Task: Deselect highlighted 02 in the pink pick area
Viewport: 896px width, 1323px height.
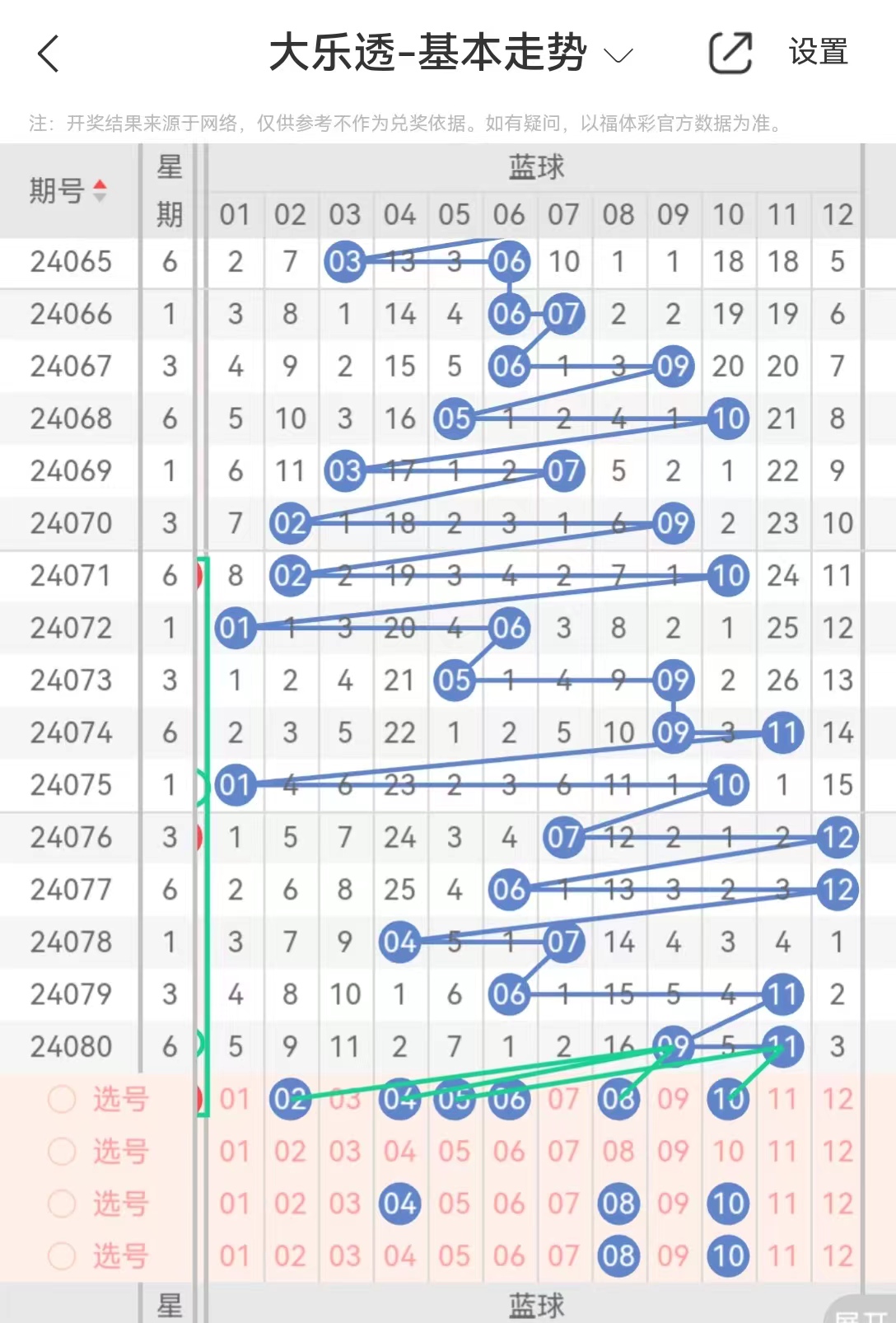Action: tap(290, 1099)
